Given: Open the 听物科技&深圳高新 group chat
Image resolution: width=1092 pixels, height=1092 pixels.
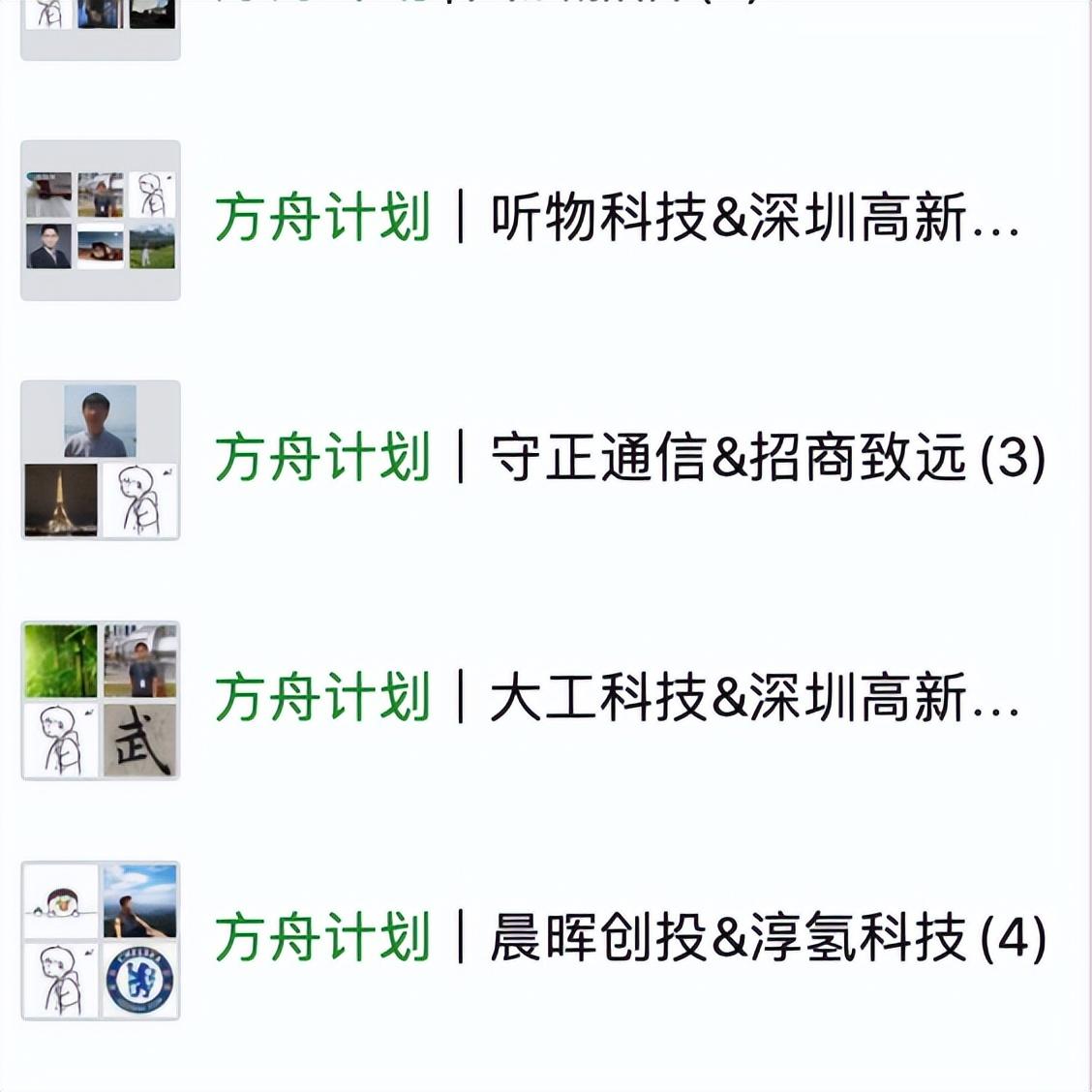Looking at the screenshot, I should 616,219.
